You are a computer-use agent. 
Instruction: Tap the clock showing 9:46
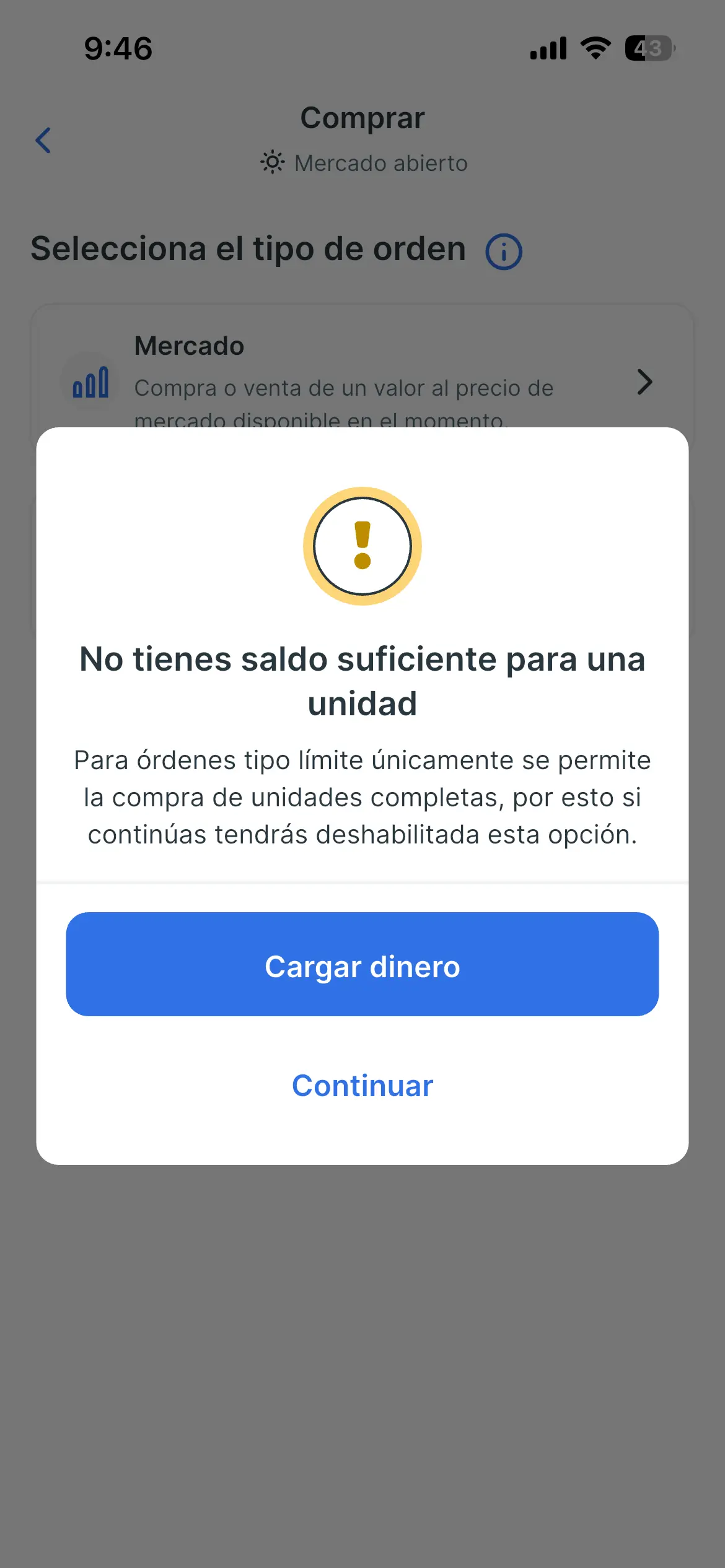click(118, 48)
